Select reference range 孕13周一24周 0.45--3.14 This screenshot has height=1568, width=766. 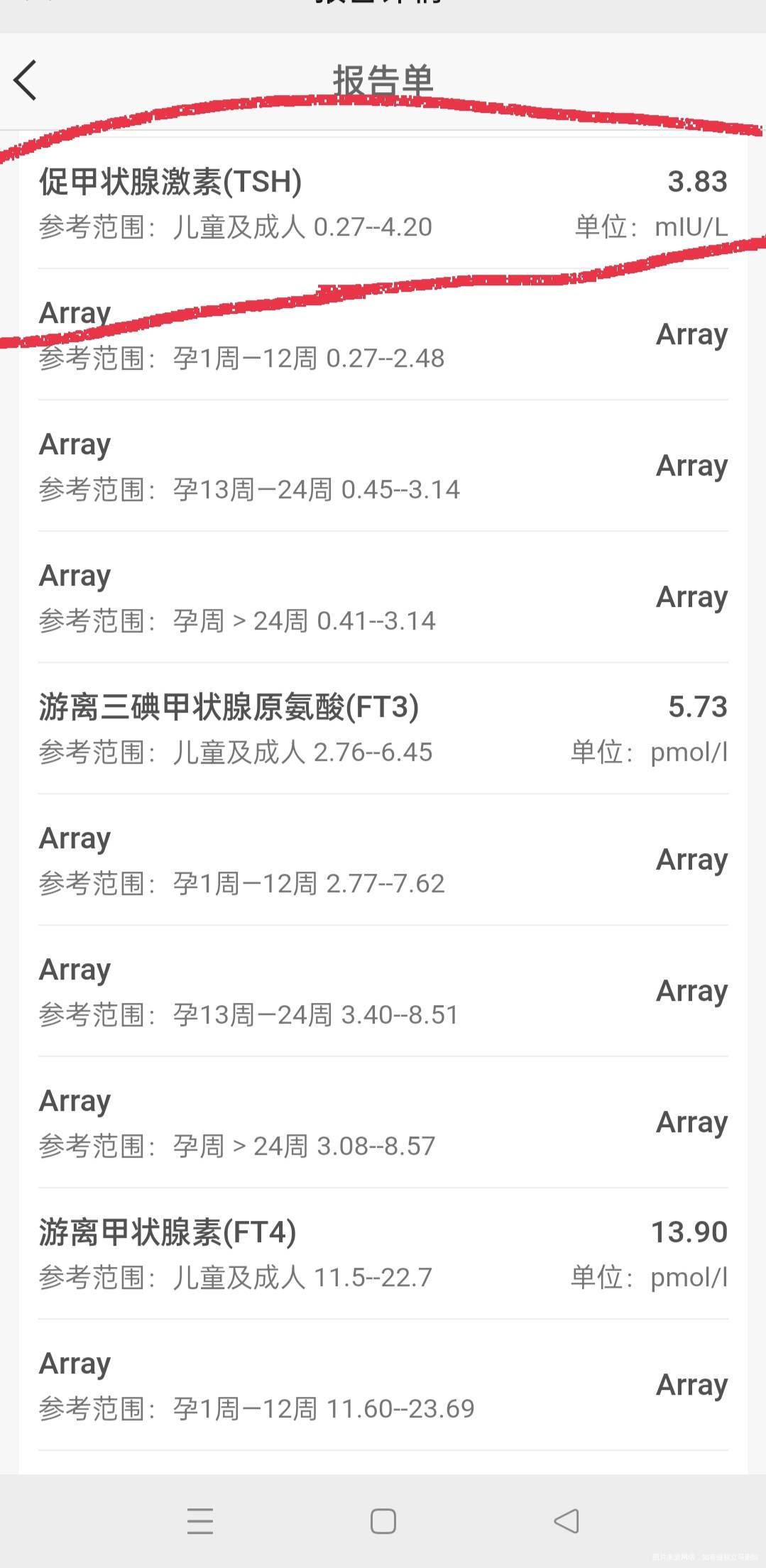point(248,488)
